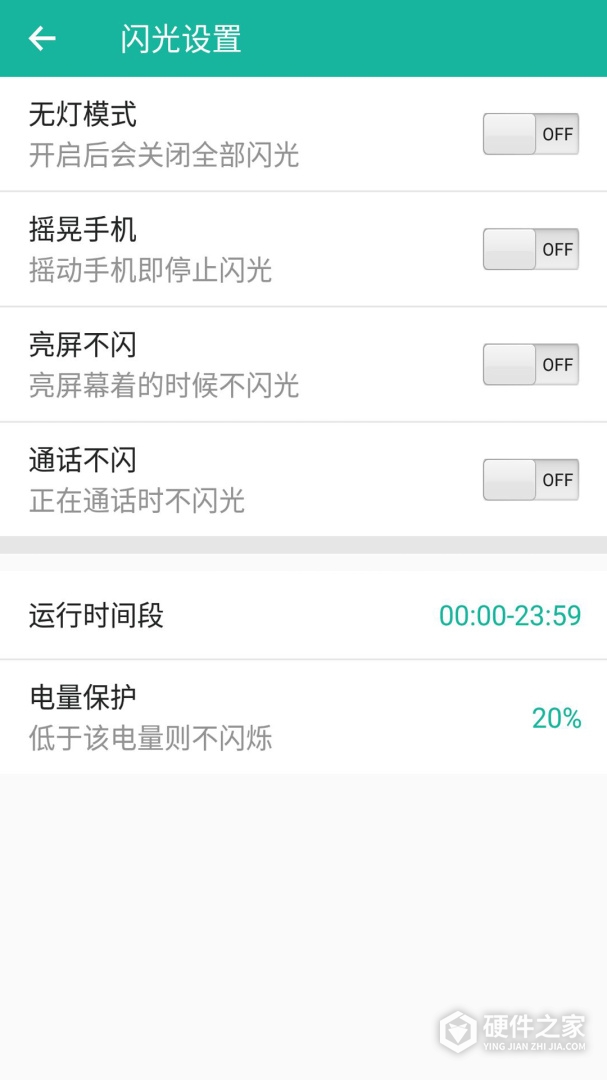Turn on the 无灯模式 switch
The image size is (607, 1080).
[x=530, y=134]
